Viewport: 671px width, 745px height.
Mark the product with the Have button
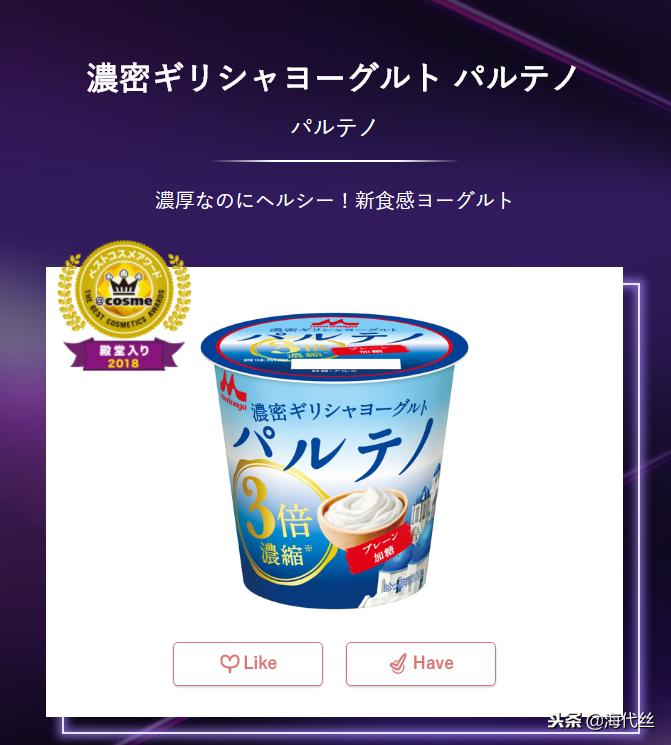tap(421, 664)
